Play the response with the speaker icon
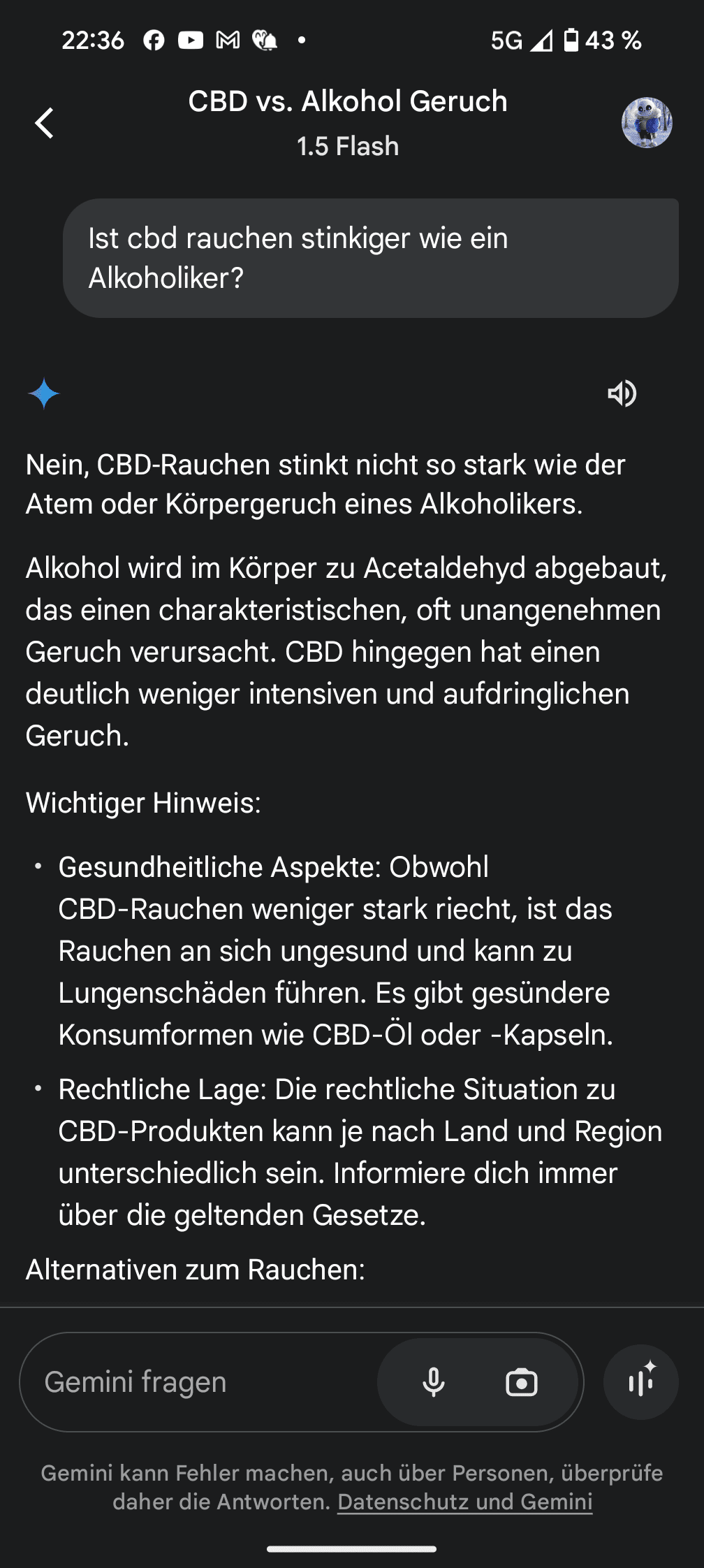This screenshot has width=704, height=1568. 622,394
